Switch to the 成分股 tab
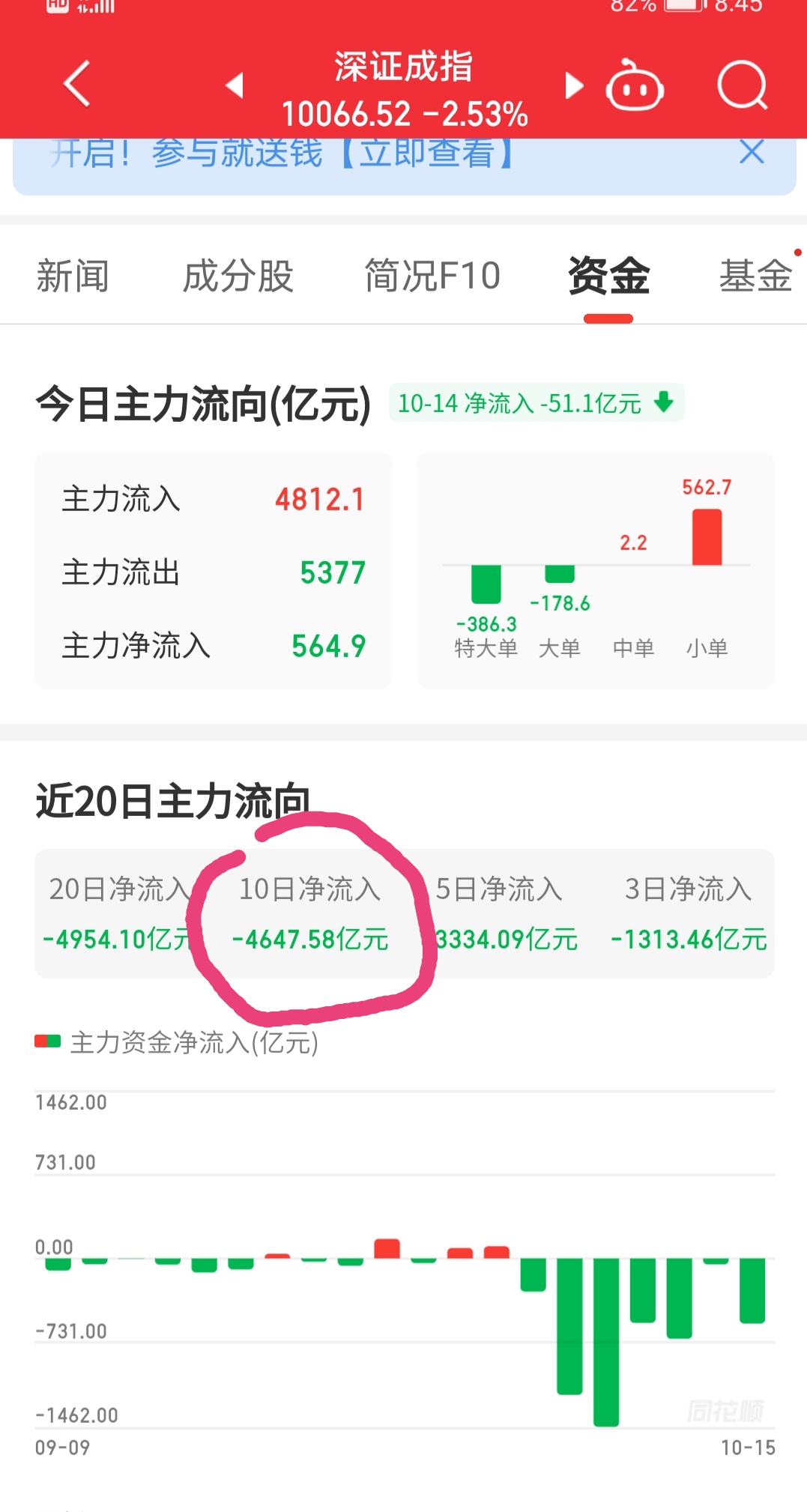The height and width of the screenshot is (1512, 807). tap(238, 276)
